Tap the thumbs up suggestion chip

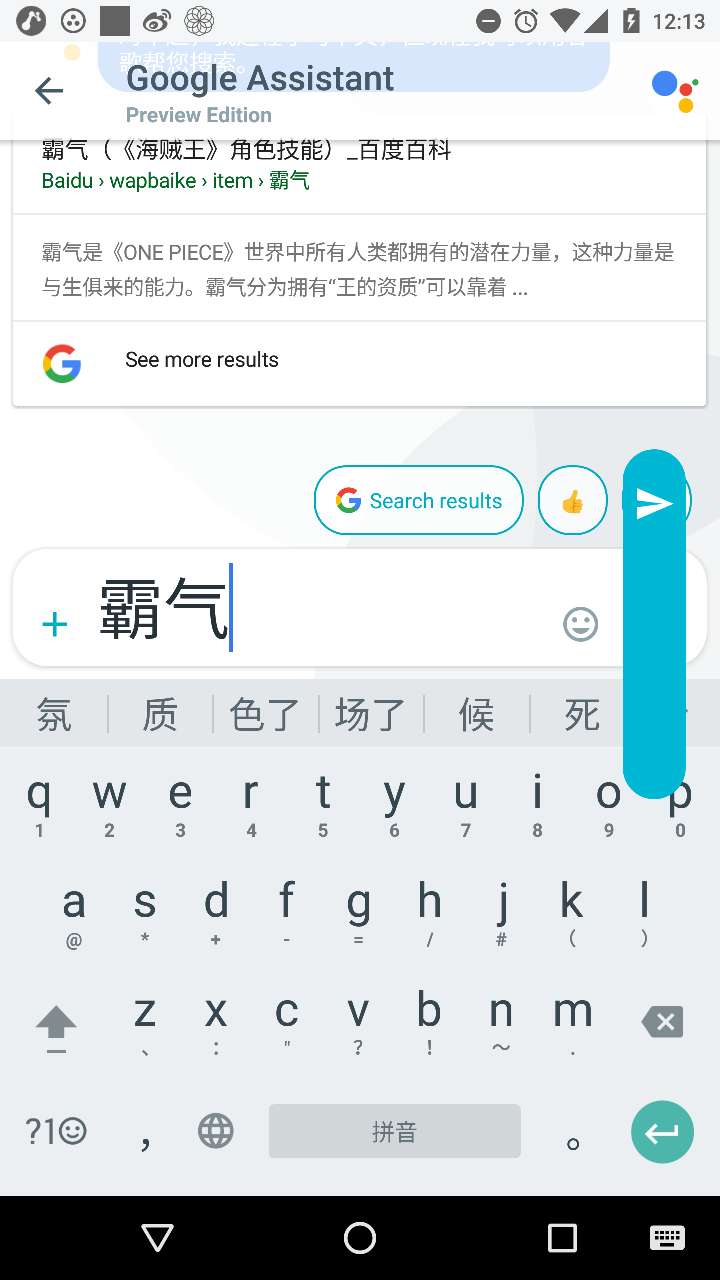point(572,501)
